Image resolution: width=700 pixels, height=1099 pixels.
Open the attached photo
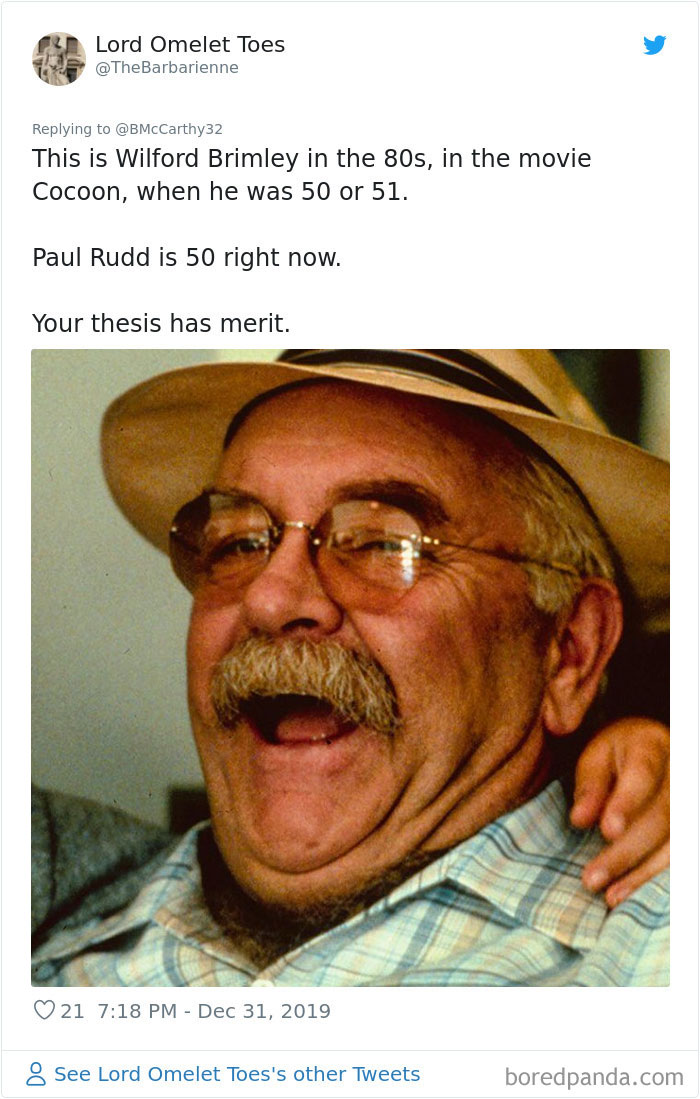click(350, 667)
